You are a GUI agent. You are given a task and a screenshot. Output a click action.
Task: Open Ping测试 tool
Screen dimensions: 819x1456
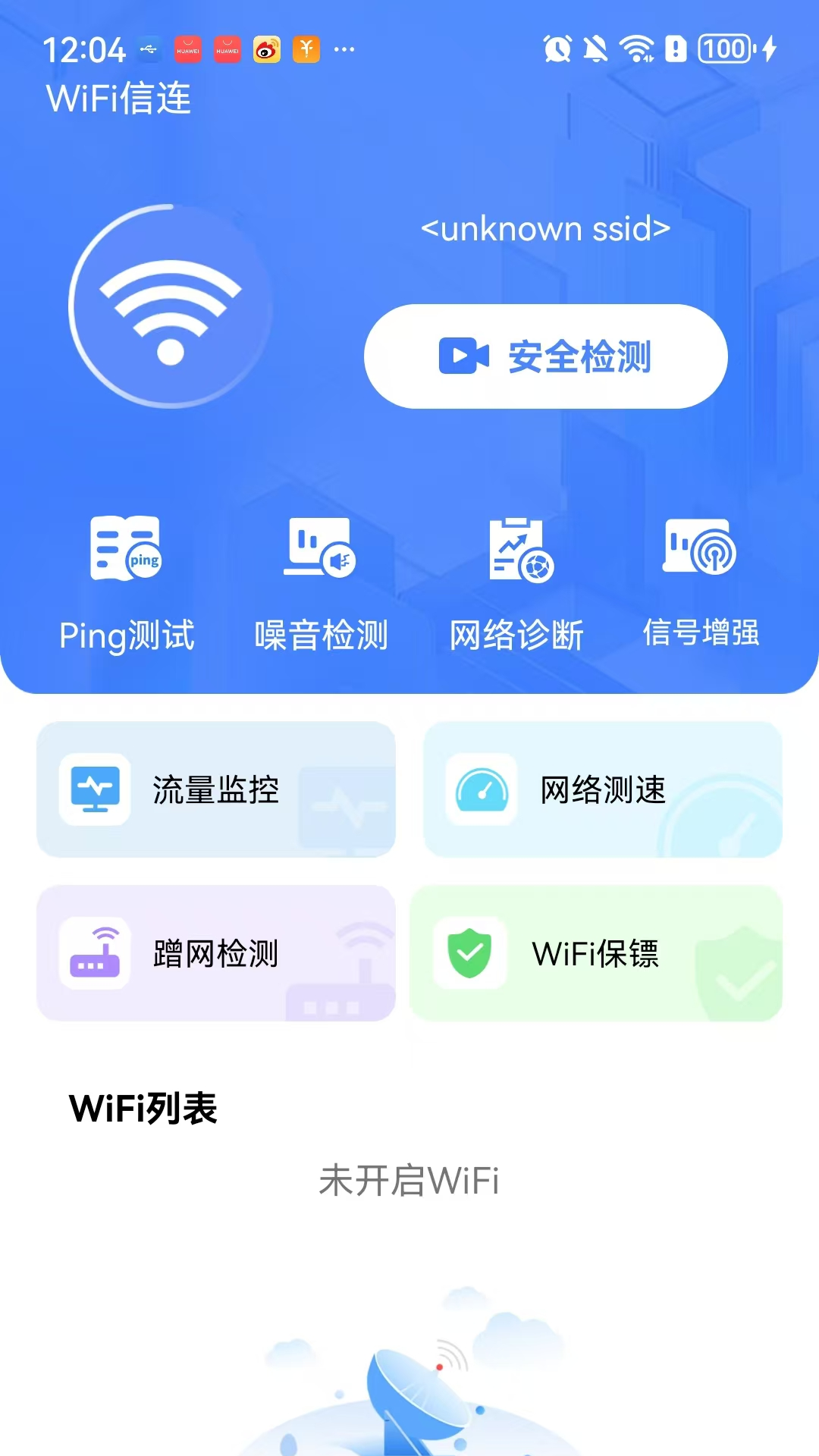pyautogui.click(x=127, y=582)
